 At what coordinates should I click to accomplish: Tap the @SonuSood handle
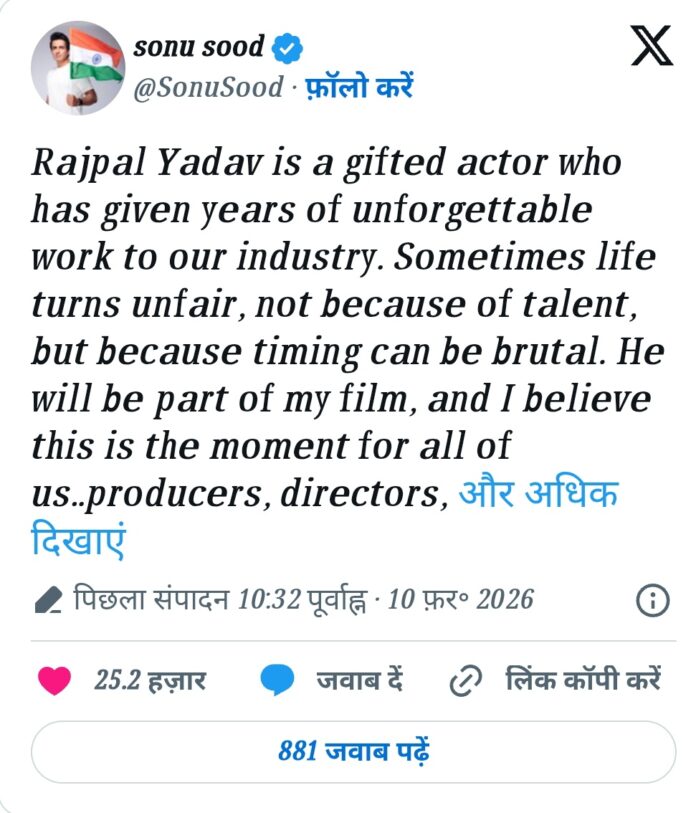208,87
